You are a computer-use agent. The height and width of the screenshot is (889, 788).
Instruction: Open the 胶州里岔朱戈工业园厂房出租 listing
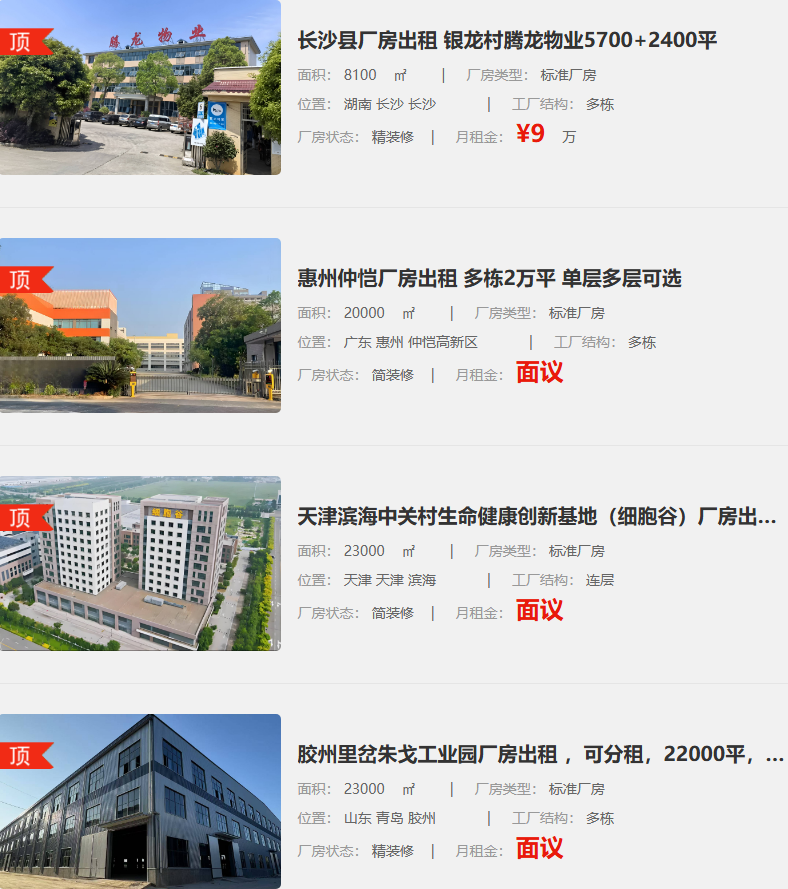coord(540,754)
